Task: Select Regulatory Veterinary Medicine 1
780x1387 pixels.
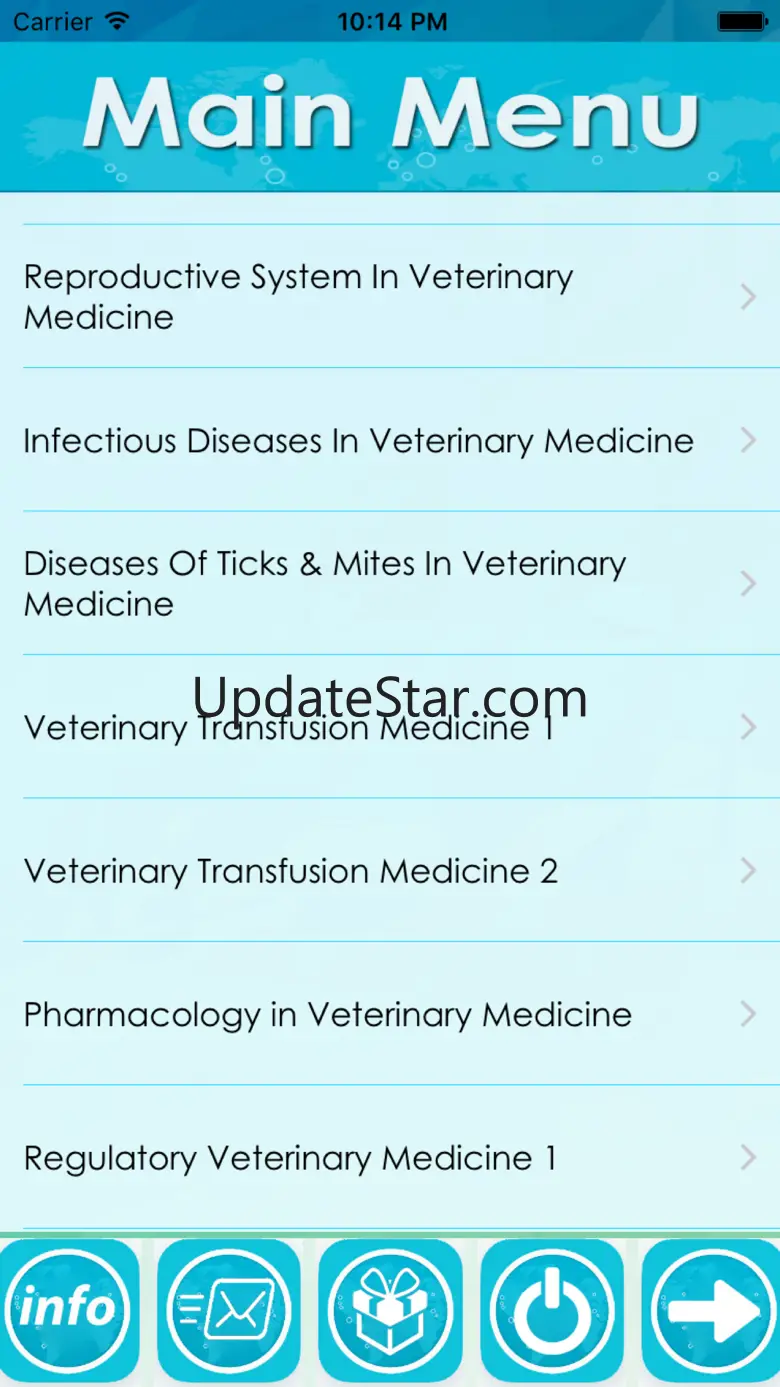Action: tap(389, 1158)
